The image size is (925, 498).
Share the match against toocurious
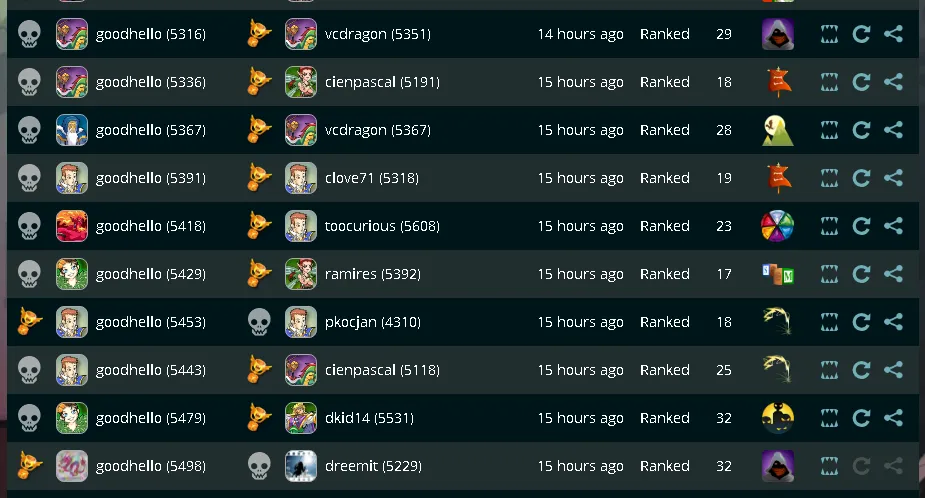[x=894, y=226]
